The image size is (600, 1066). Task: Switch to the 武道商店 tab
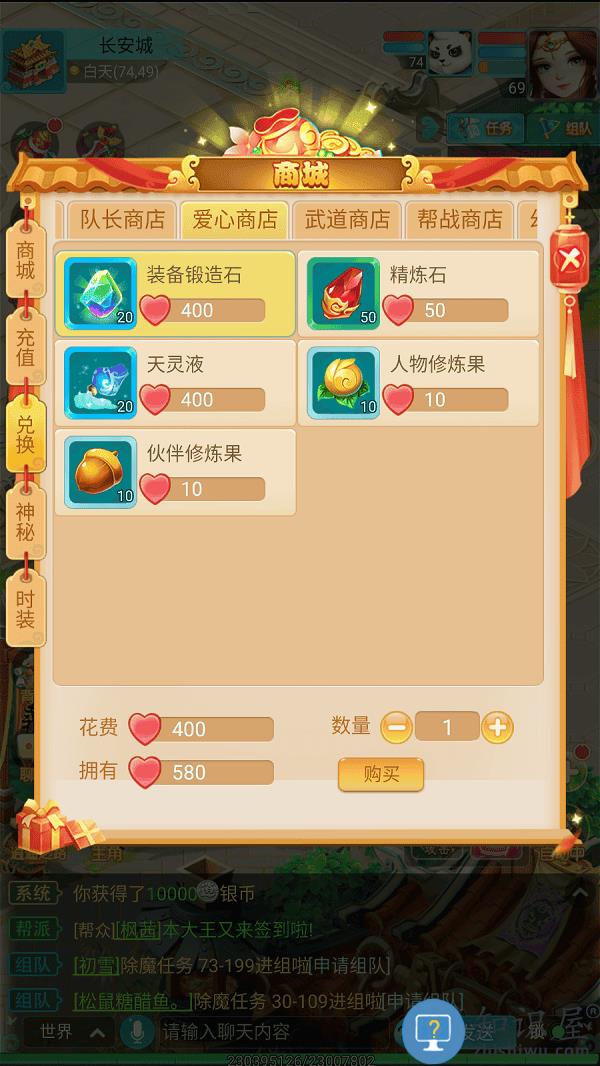tap(347, 220)
